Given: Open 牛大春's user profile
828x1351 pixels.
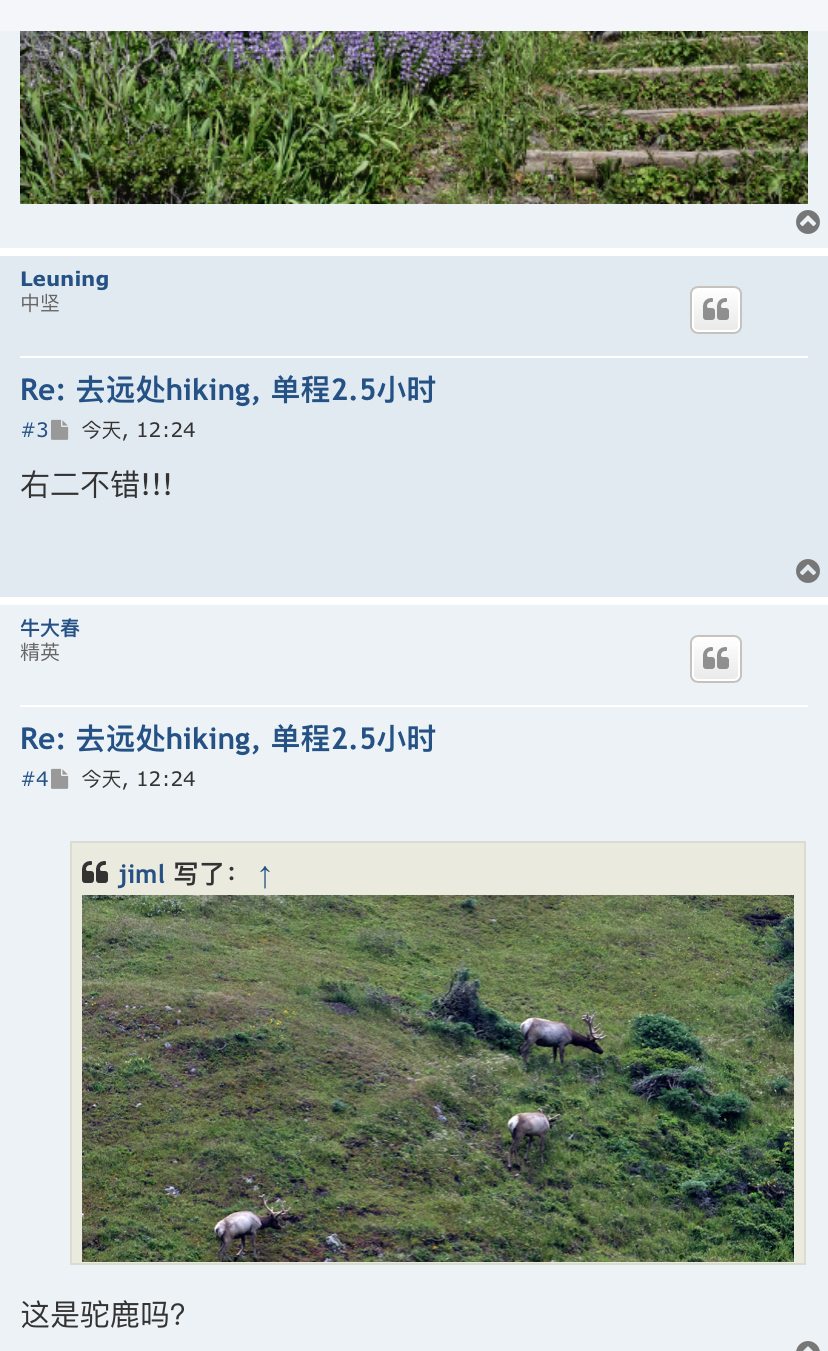Looking at the screenshot, I should click(x=50, y=628).
